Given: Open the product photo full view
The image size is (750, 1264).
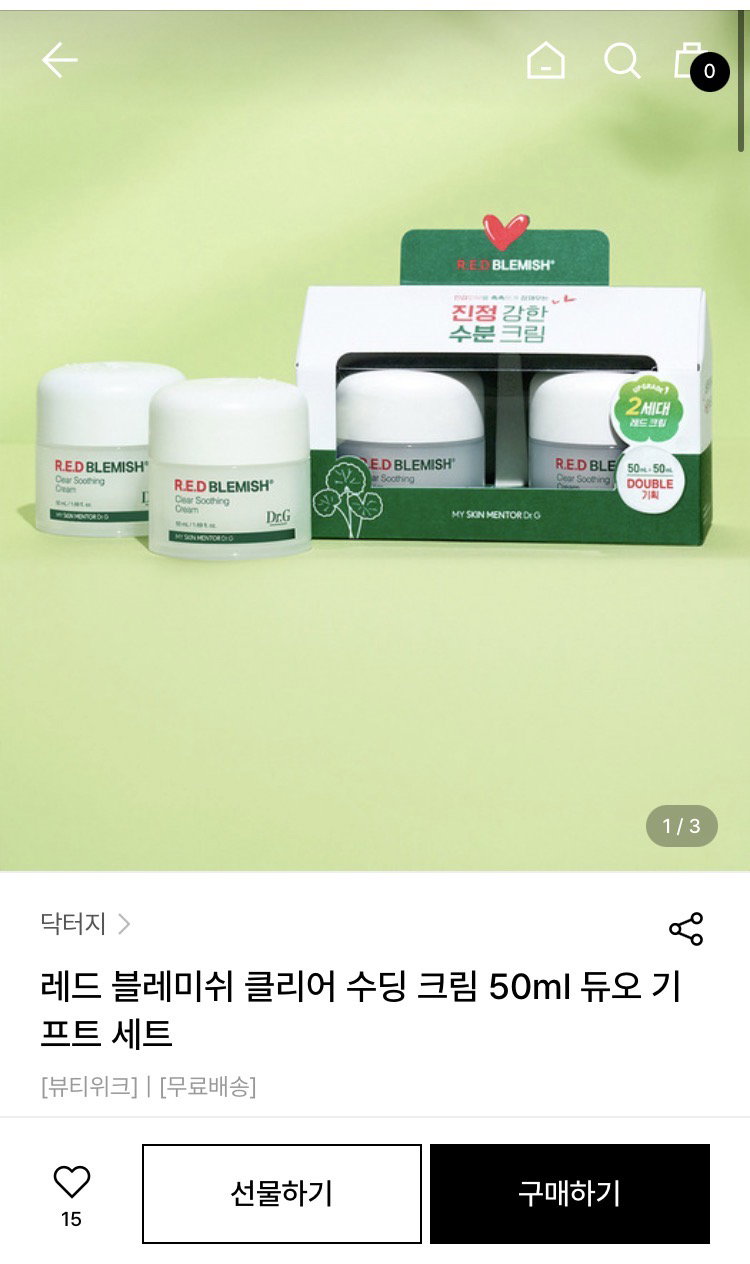Looking at the screenshot, I should tap(375, 440).
